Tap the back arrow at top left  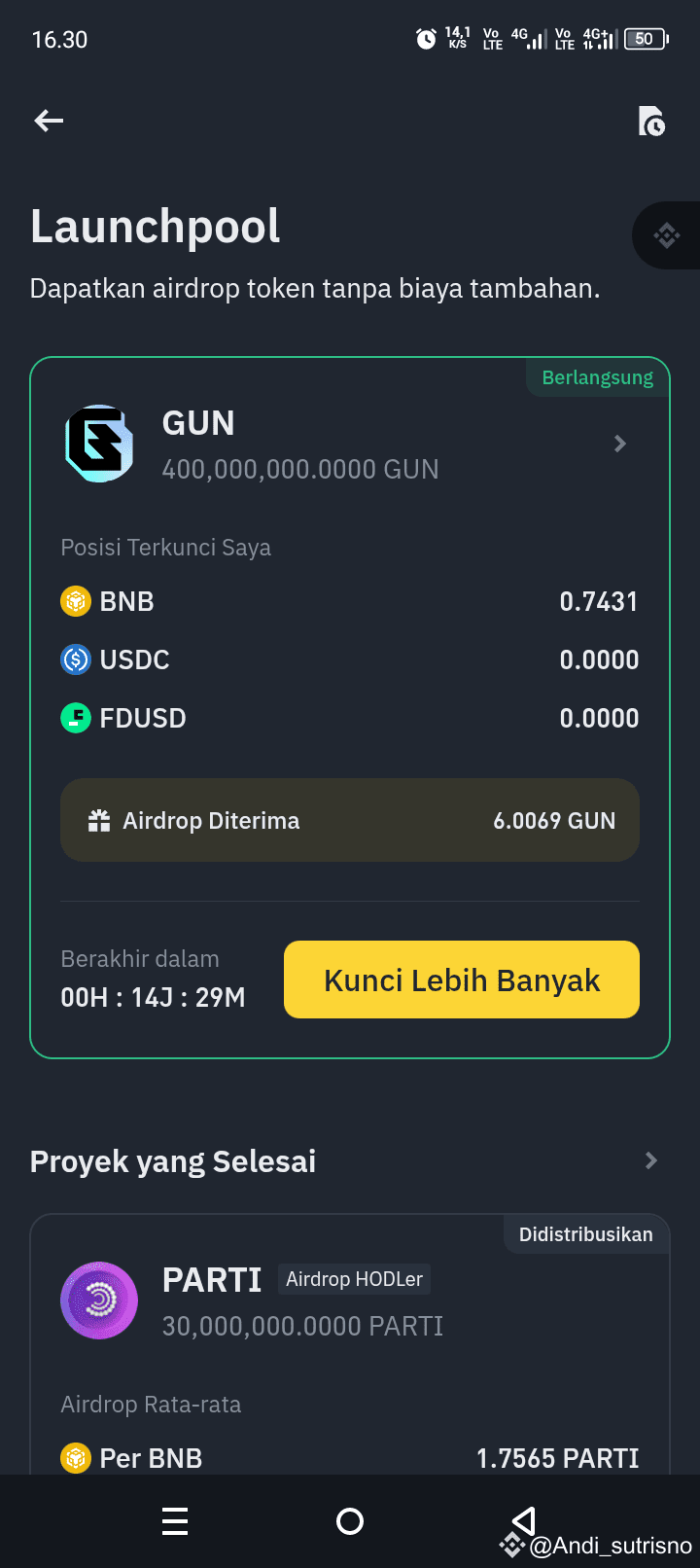click(x=47, y=120)
